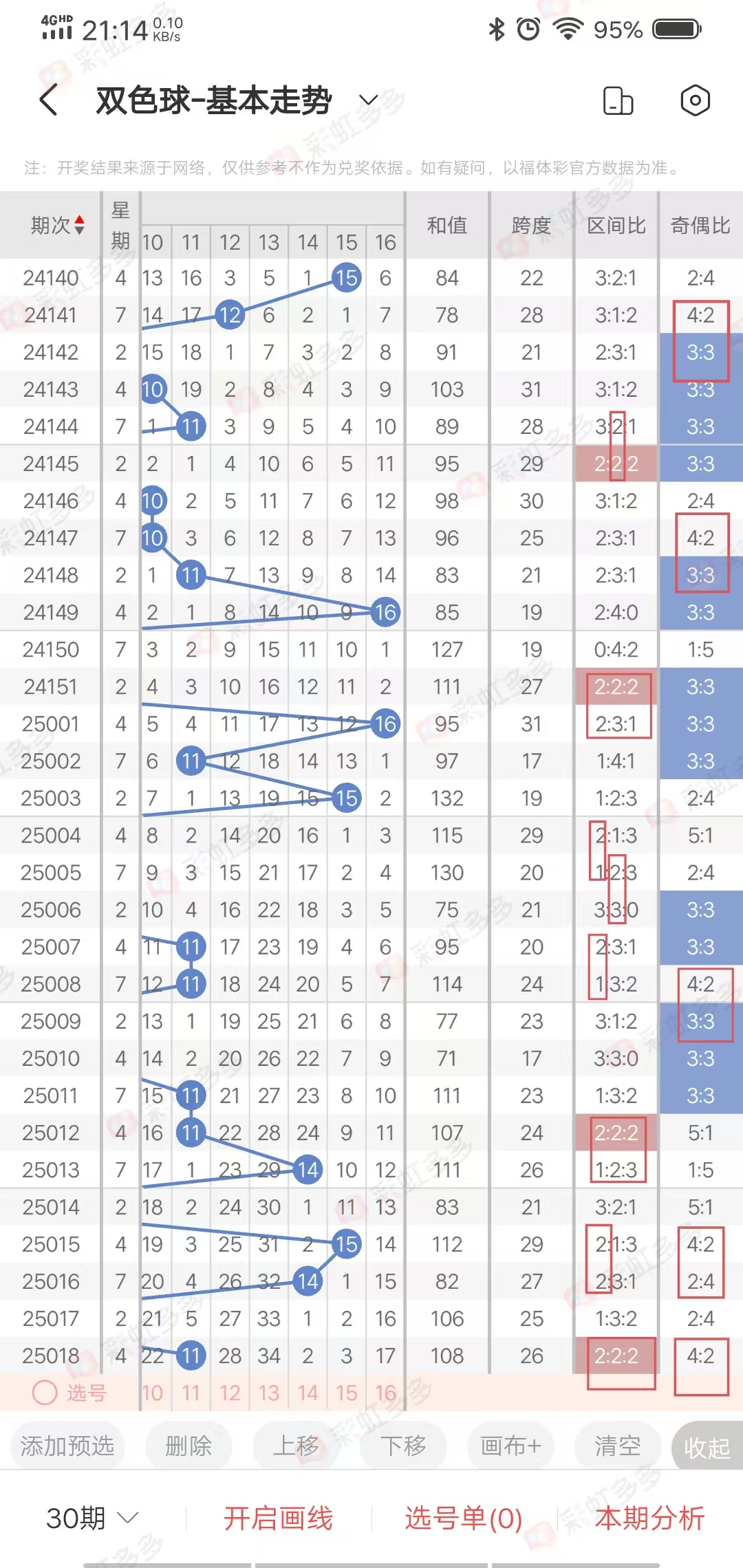Image resolution: width=743 pixels, height=1568 pixels.
Task: Tap the 画布+ button
Action: 510,1446
